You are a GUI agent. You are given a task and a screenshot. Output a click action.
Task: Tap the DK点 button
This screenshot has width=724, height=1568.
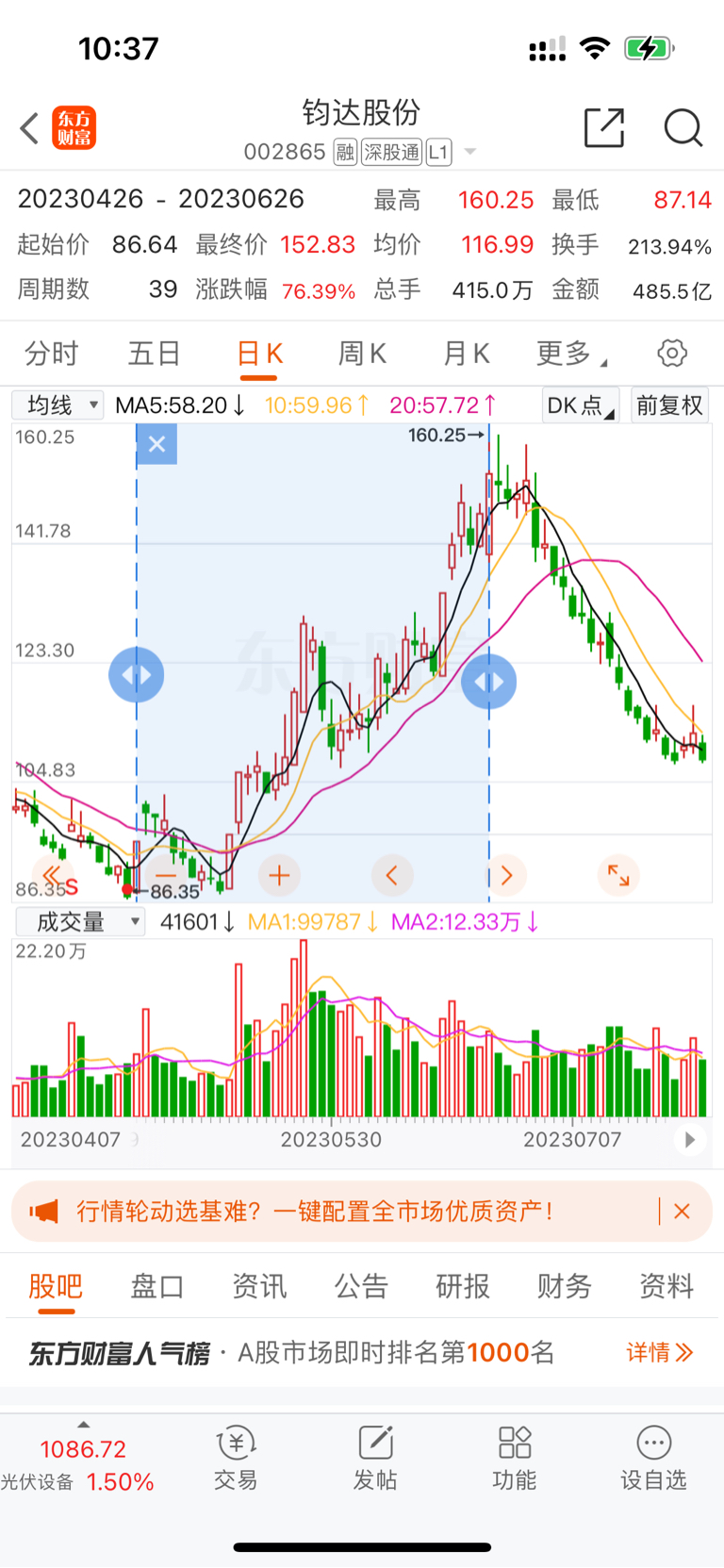coord(580,405)
